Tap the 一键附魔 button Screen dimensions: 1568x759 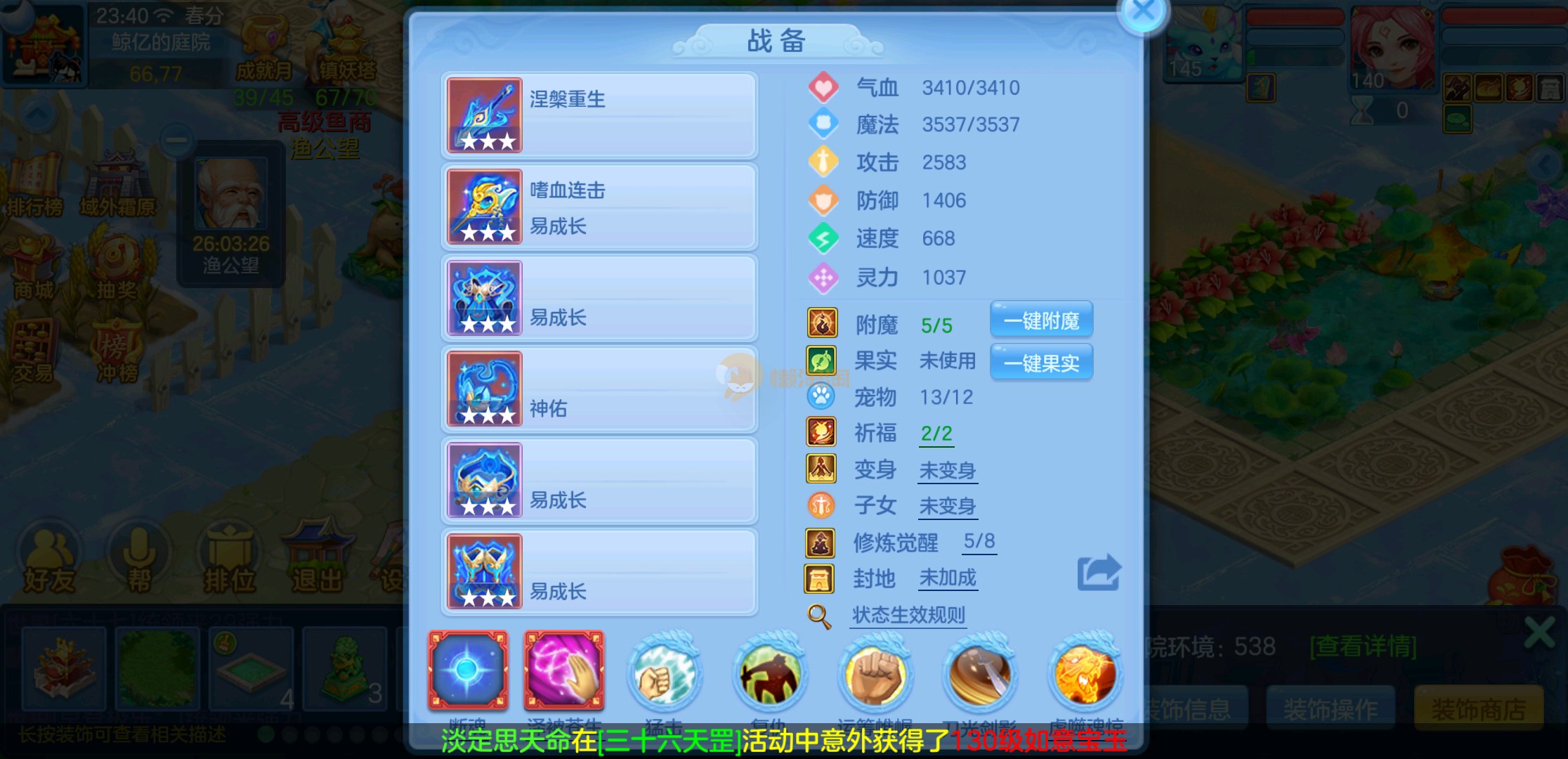tap(1041, 321)
